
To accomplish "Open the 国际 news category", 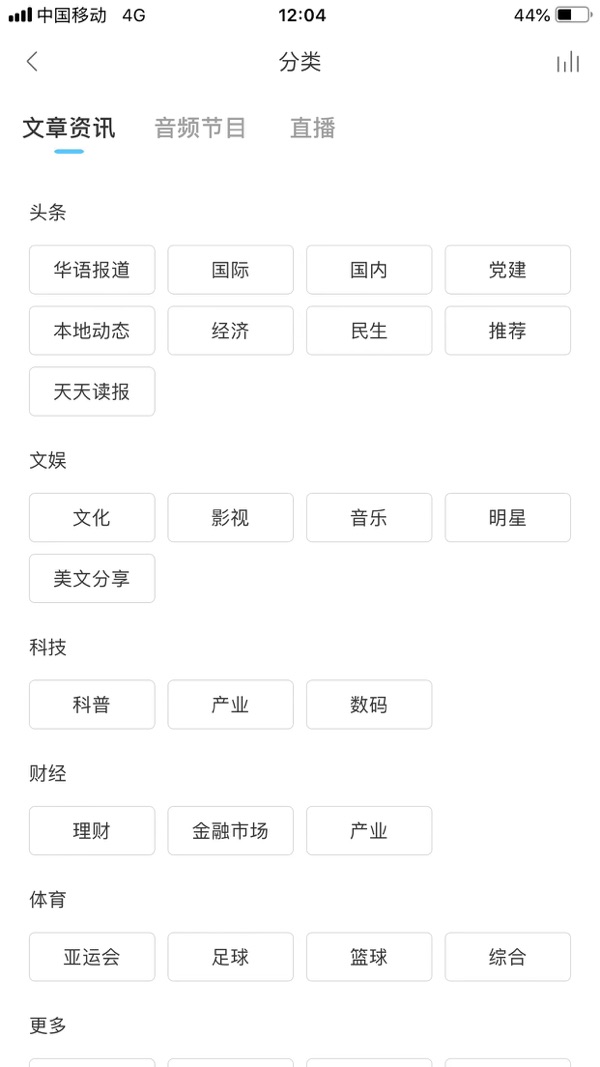I will click(x=231, y=270).
